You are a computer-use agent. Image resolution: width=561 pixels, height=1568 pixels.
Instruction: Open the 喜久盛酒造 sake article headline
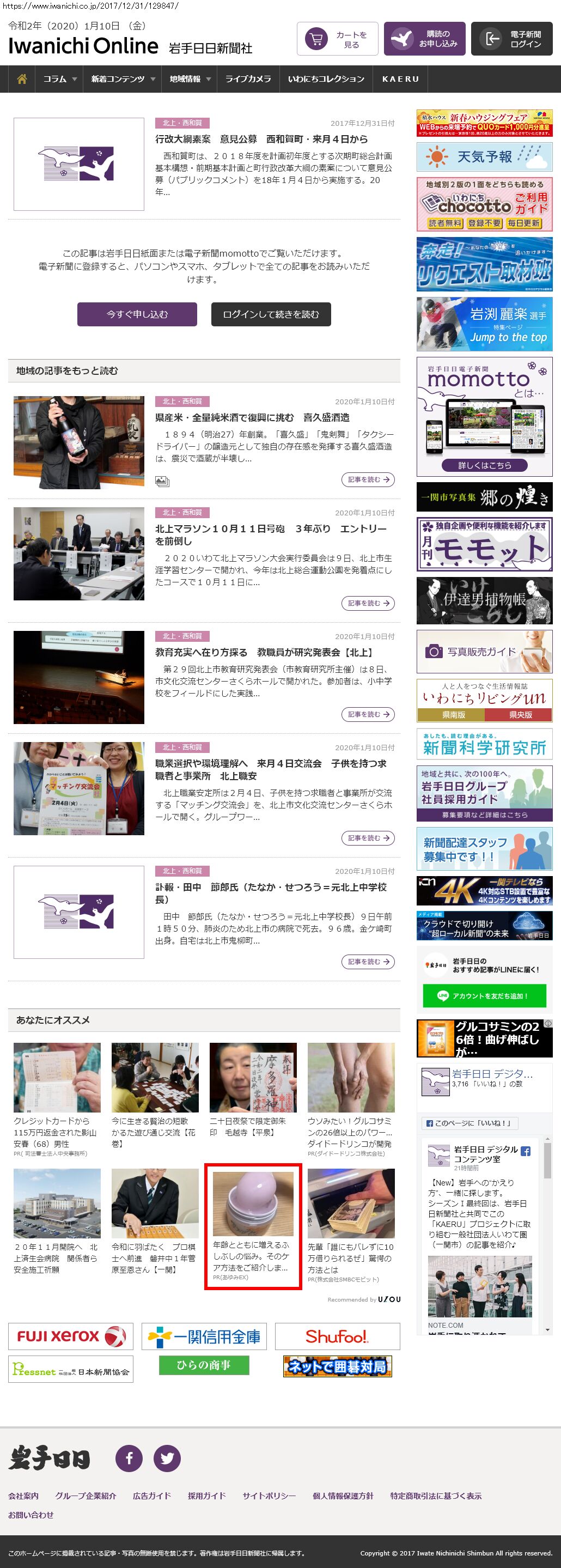[252, 417]
